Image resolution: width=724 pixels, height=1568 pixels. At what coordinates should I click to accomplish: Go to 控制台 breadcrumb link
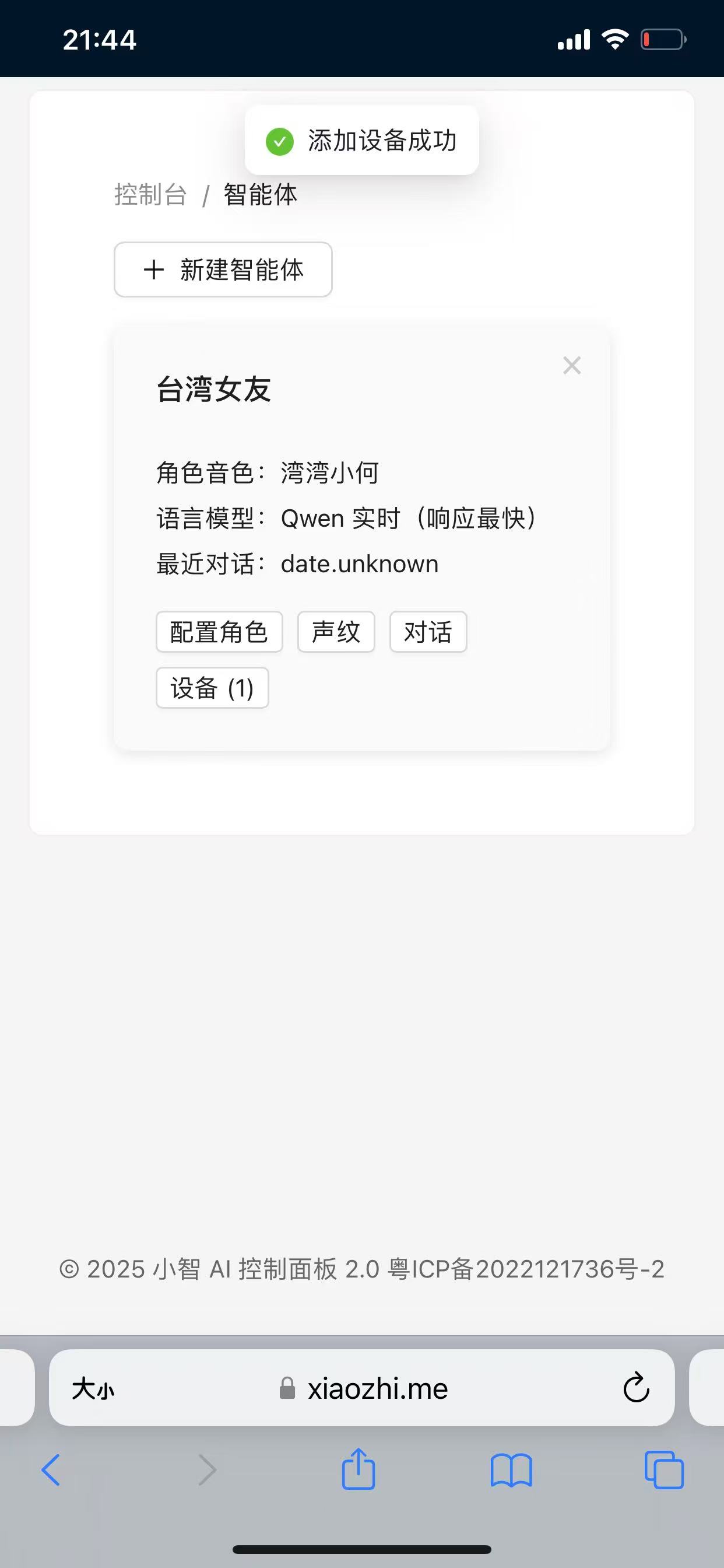pyautogui.click(x=150, y=195)
